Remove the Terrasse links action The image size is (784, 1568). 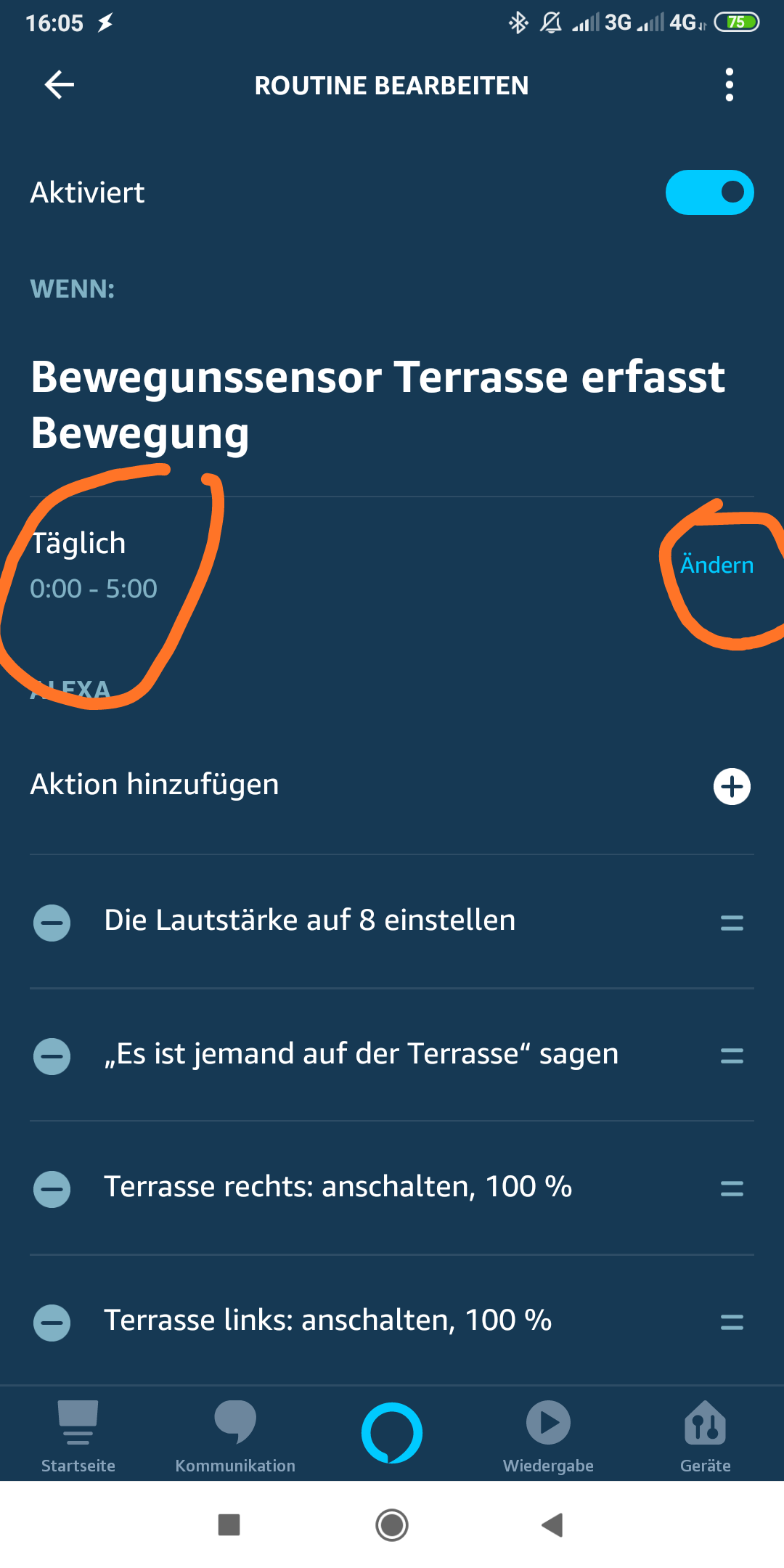tap(52, 1322)
